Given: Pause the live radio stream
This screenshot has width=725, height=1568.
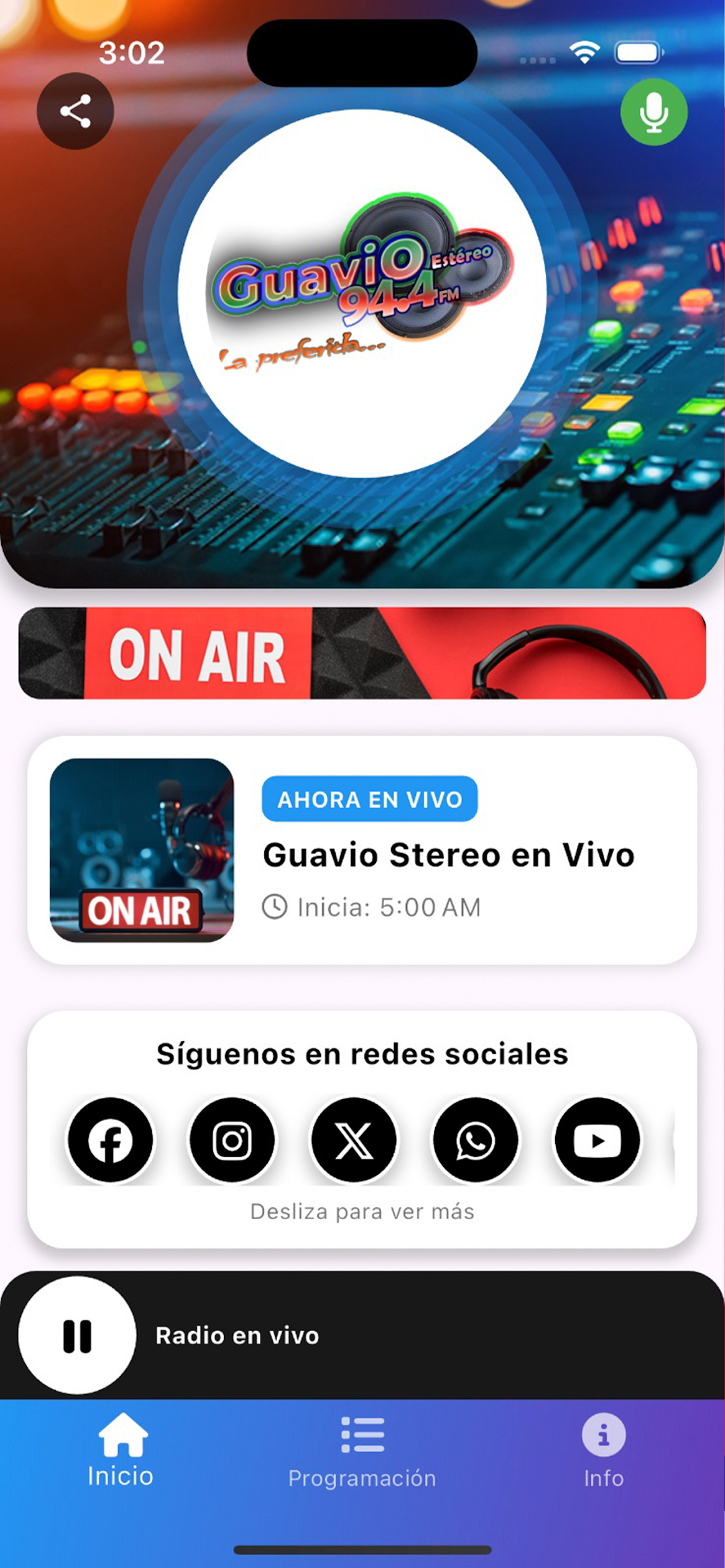Looking at the screenshot, I should point(77,1335).
